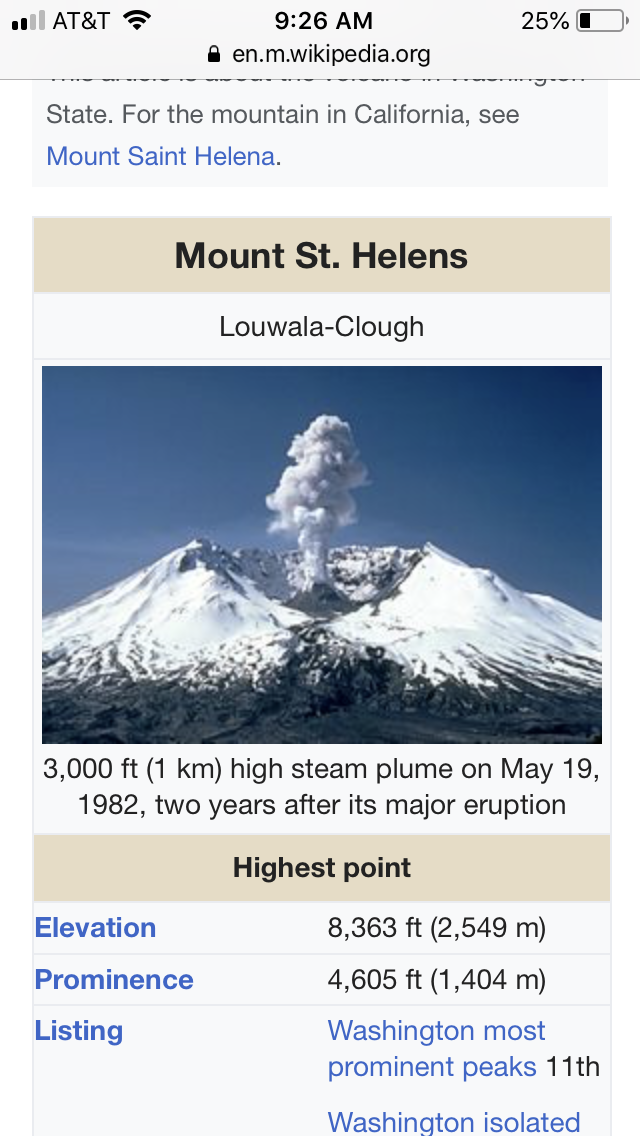Open the Washington isolated link
This screenshot has height=1136, width=640.
(x=453, y=1122)
